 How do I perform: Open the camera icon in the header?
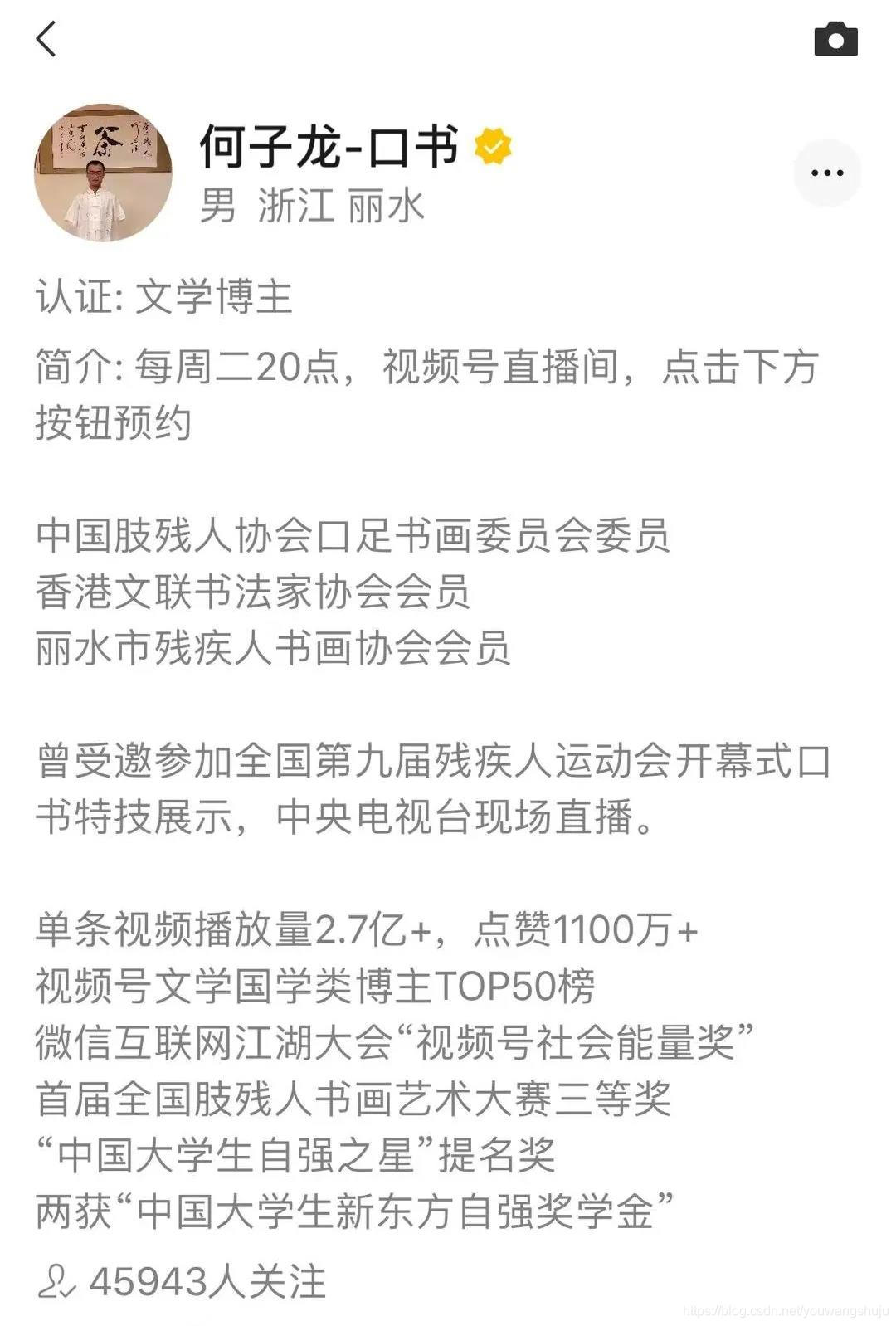(x=835, y=40)
